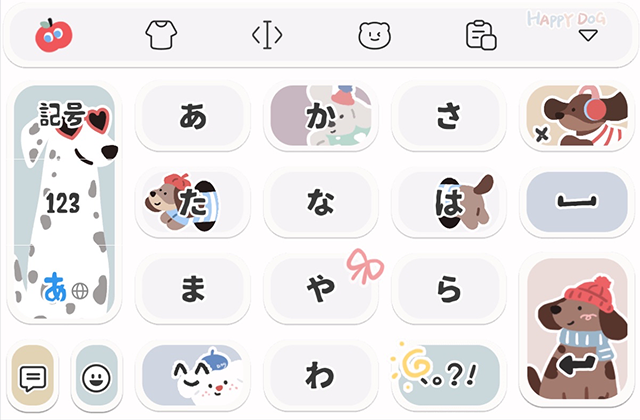Switch to the 123 number layout
This screenshot has height=420, width=640.
[63, 205]
